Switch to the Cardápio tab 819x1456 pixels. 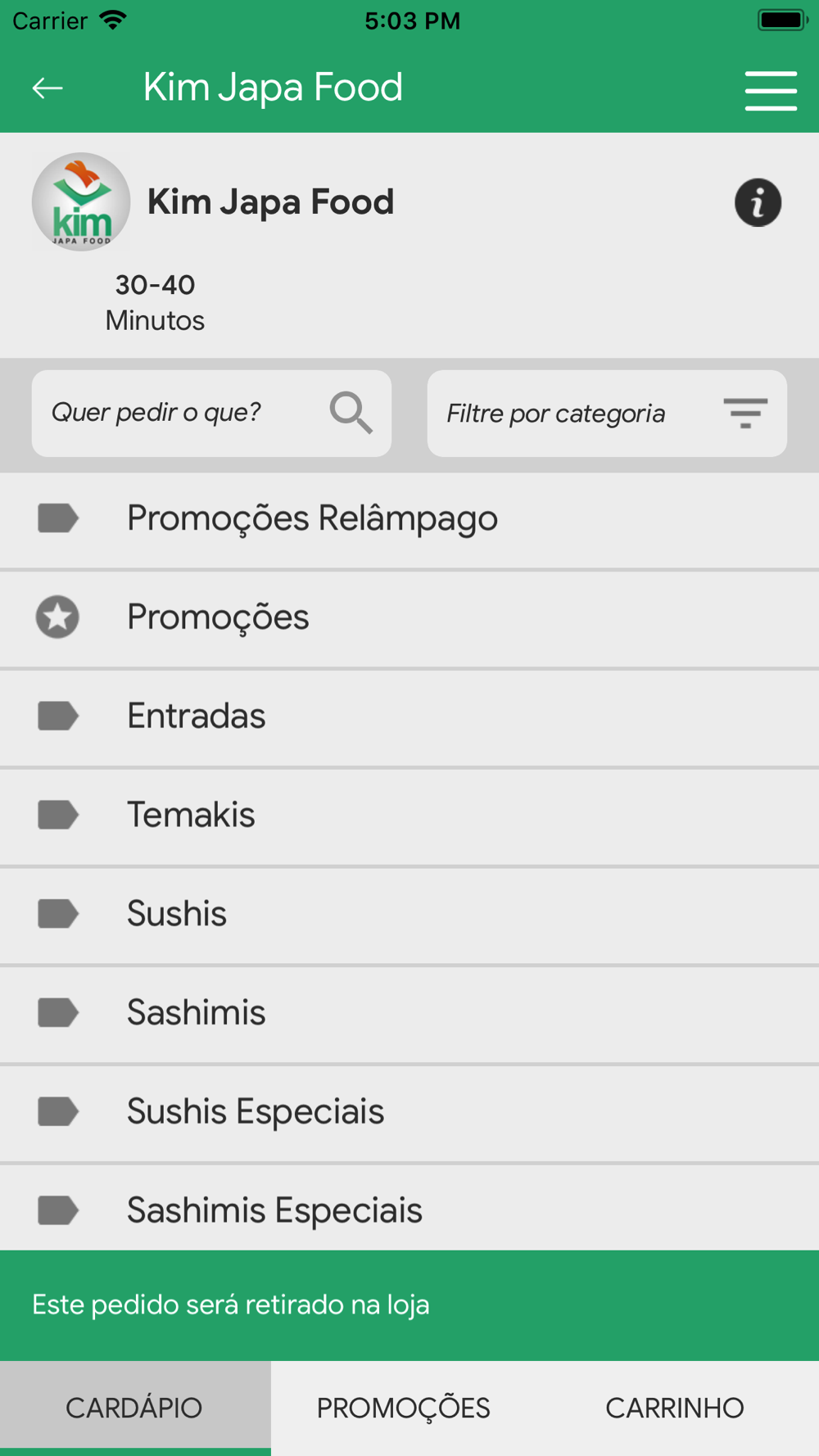click(134, 1408)
